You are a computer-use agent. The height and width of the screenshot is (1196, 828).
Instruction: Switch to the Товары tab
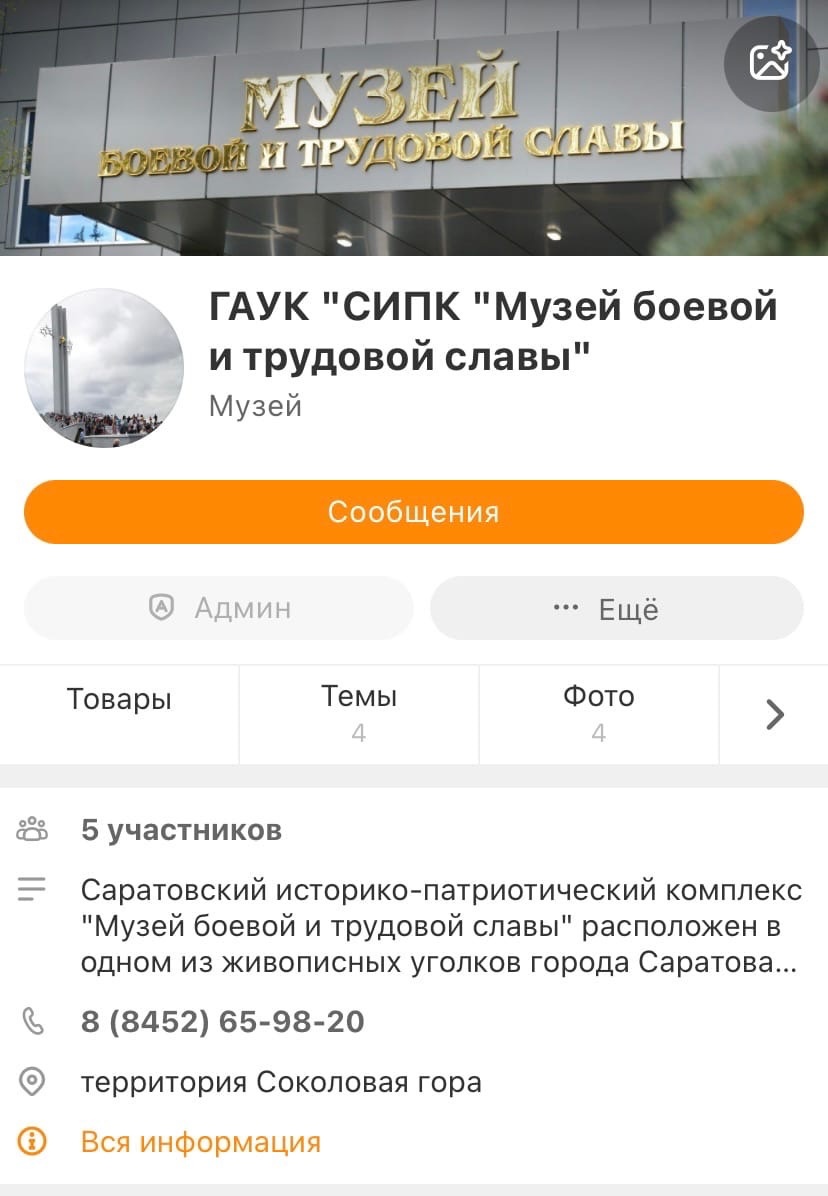(119, 713)
